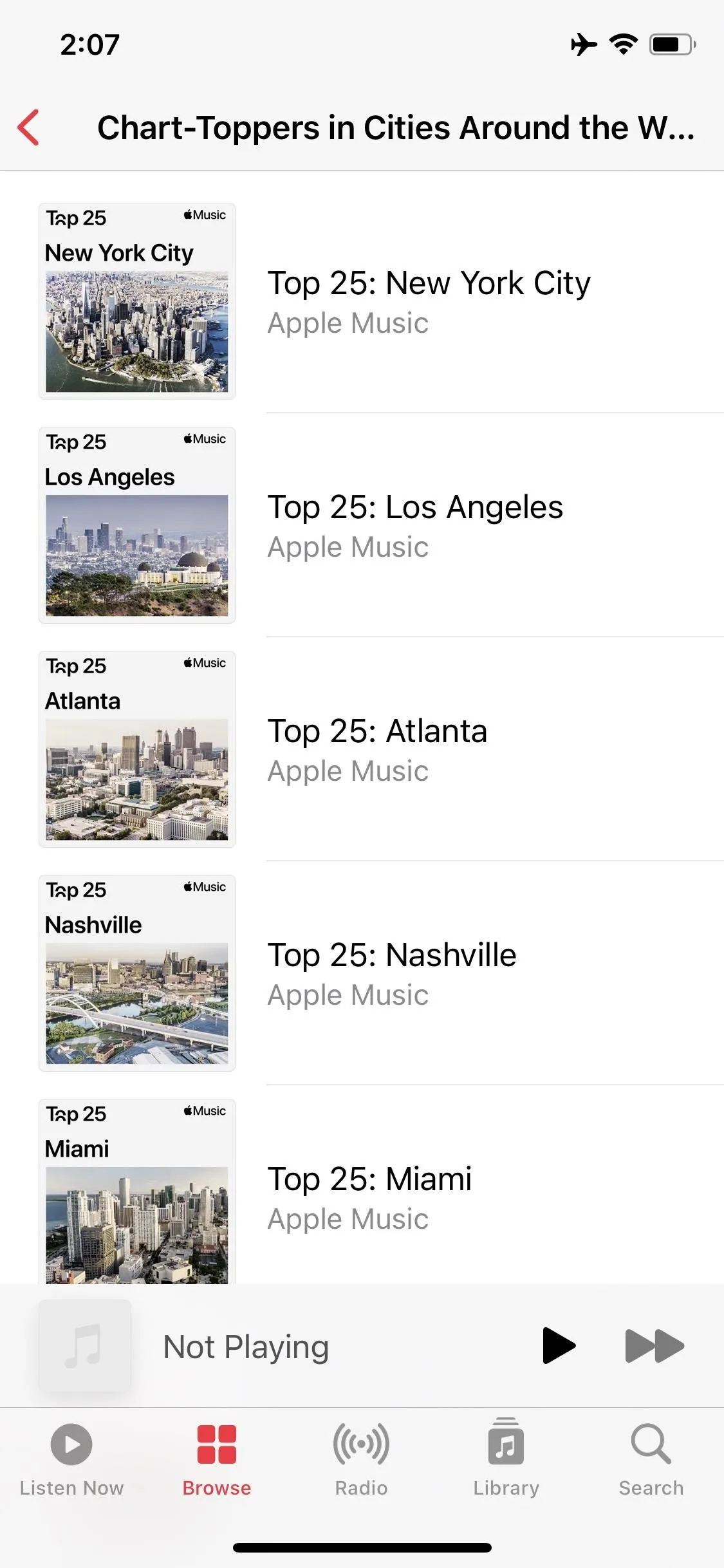Open the Top 25: Atlanta playlist
This screenshot has height=1568, width=724.
click(362, 749)
